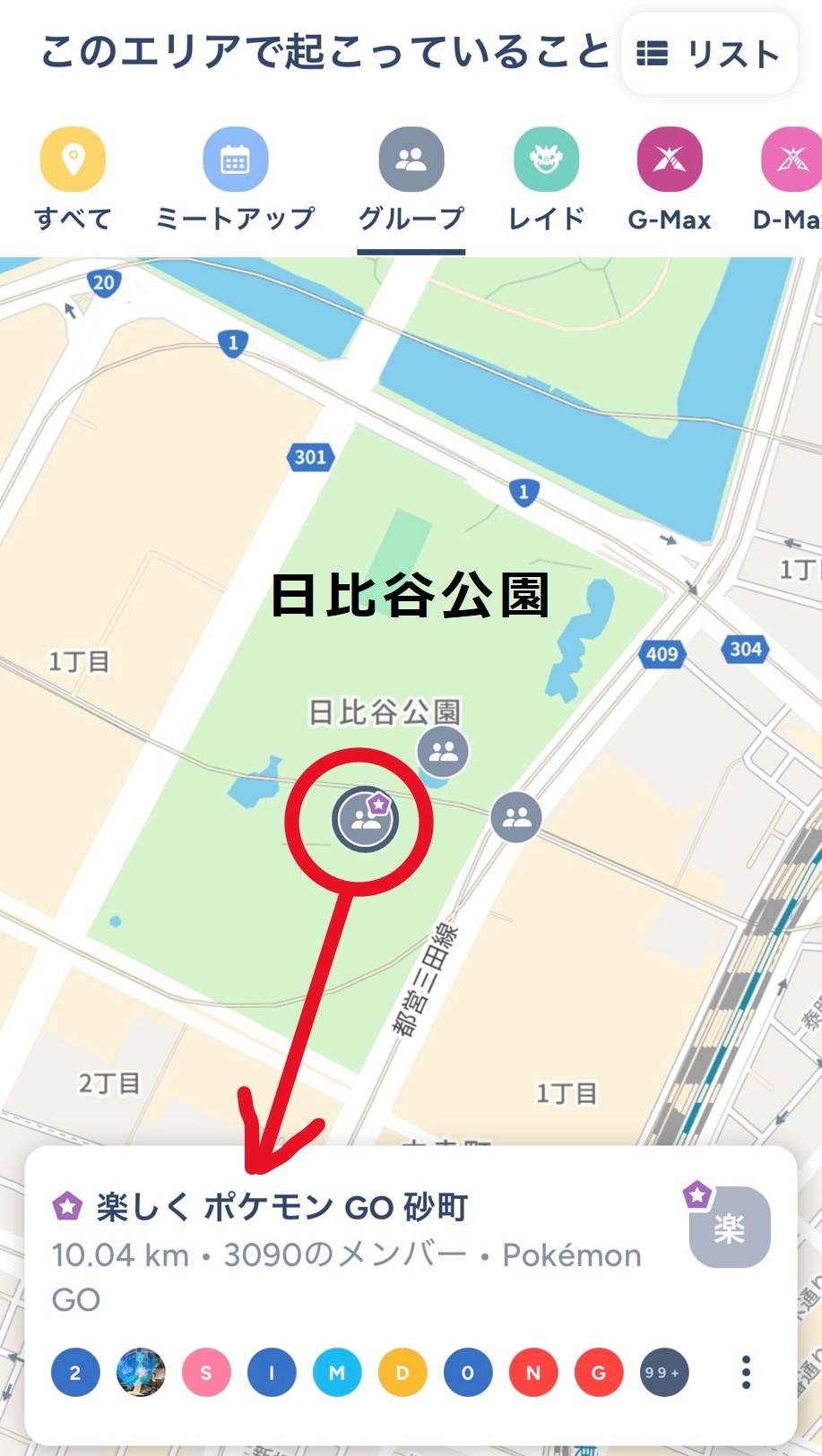Switch to the リスト list view
This screenshot has height=1456, width=822.
(708, 54)
